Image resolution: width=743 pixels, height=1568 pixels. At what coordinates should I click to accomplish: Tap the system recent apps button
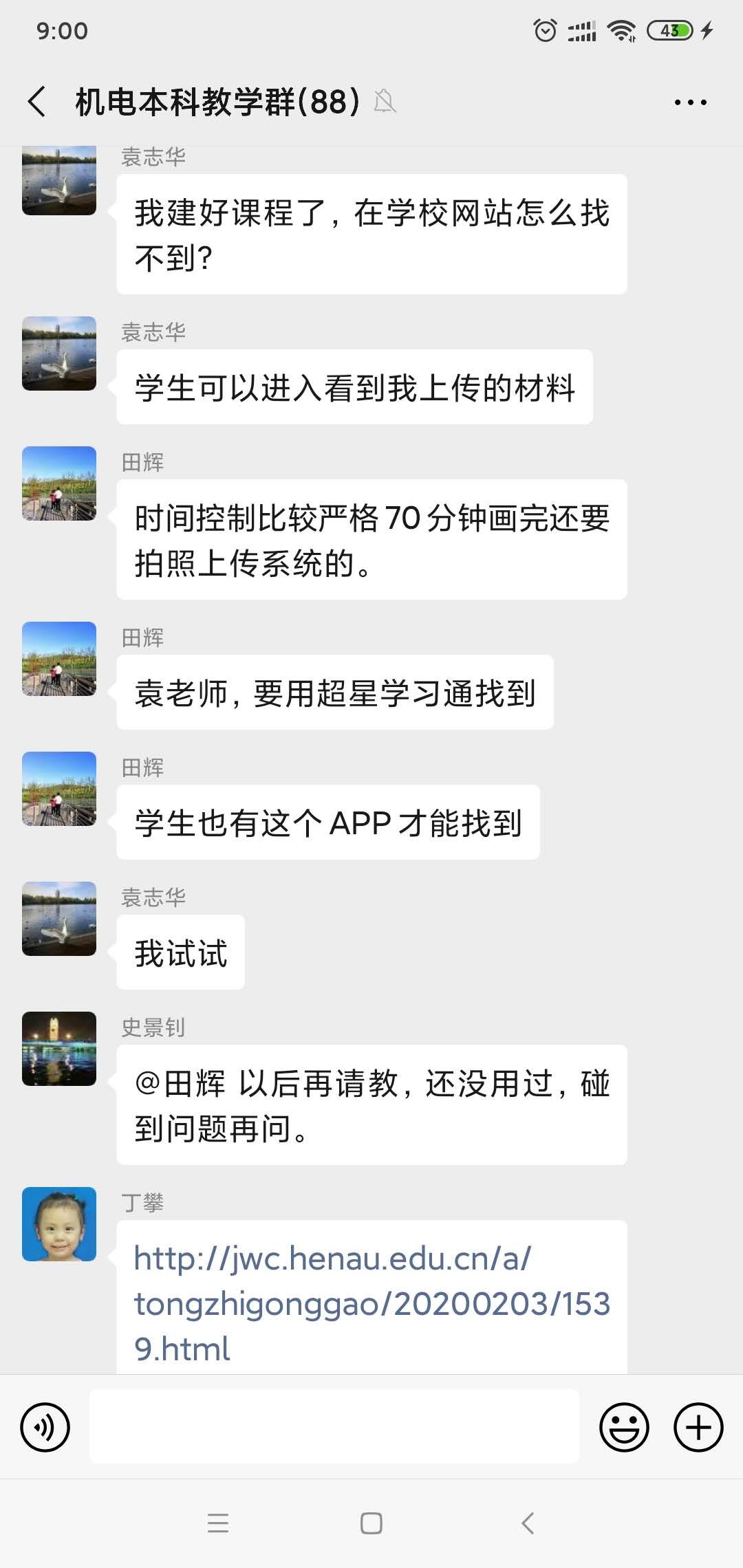218,1523
